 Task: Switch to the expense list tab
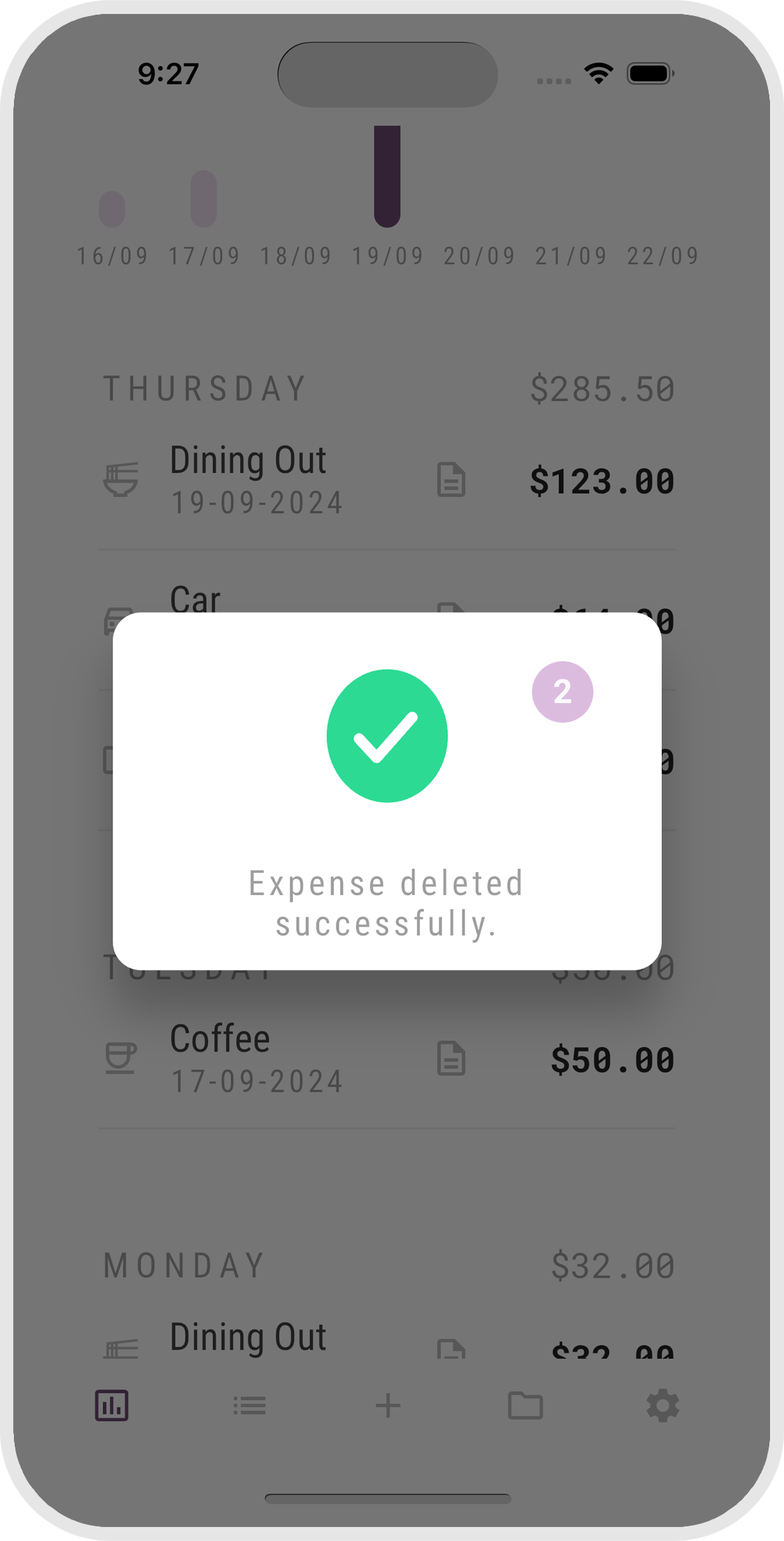(249, 1405)
